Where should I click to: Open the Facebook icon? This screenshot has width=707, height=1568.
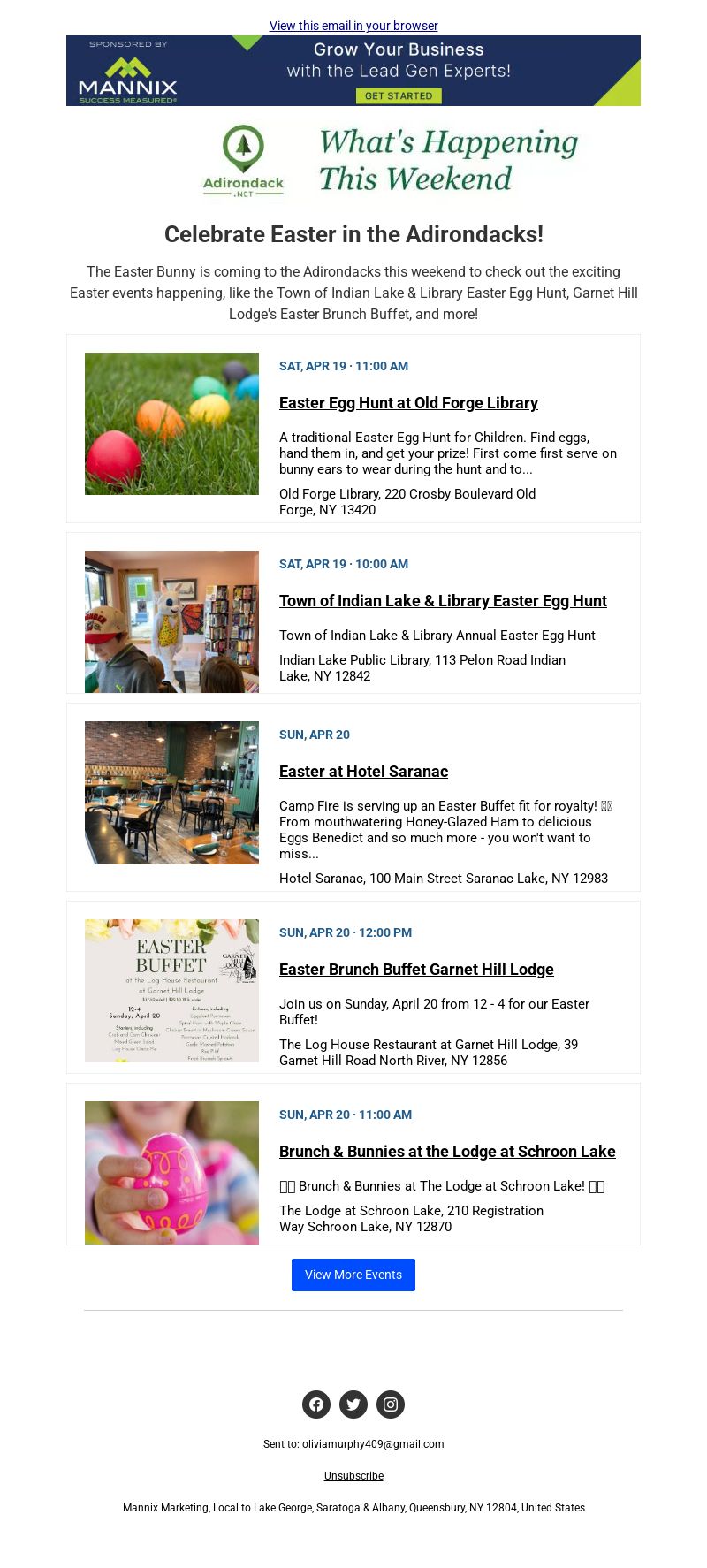(x=316, y=1404)
